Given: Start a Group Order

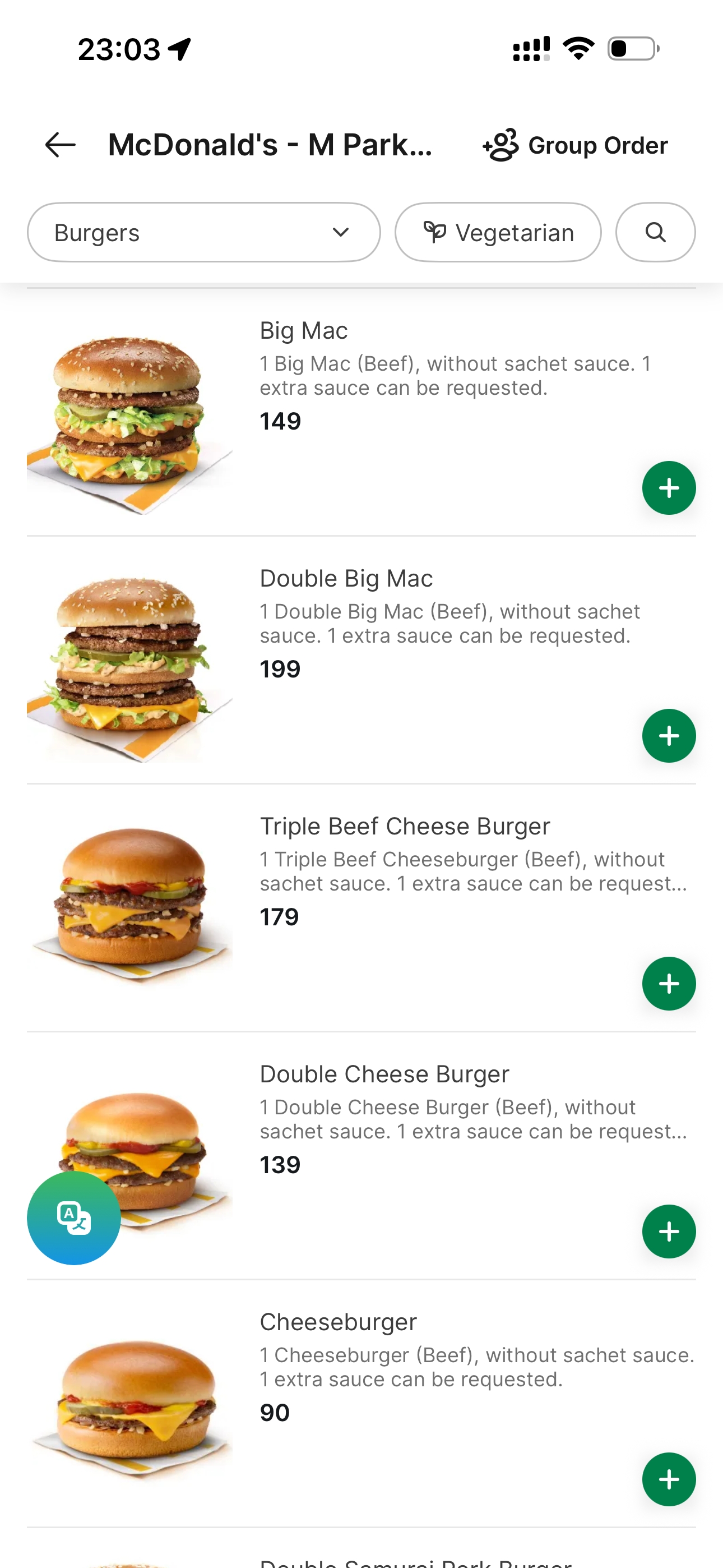Looking at the screenshot, I should pos(575,145).
